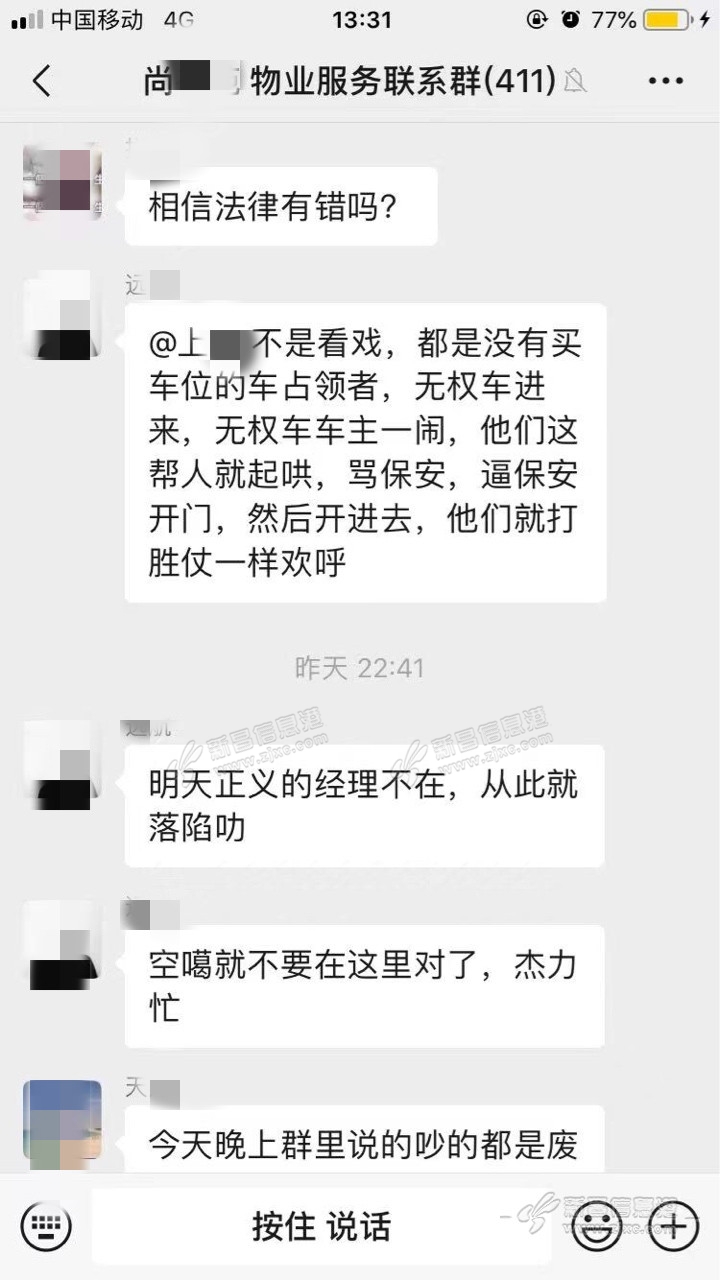Image resolution: width=720 pixels, height=1280 pixels.
Task: Open the plus attachment menu
Action: pos(674,1225)
